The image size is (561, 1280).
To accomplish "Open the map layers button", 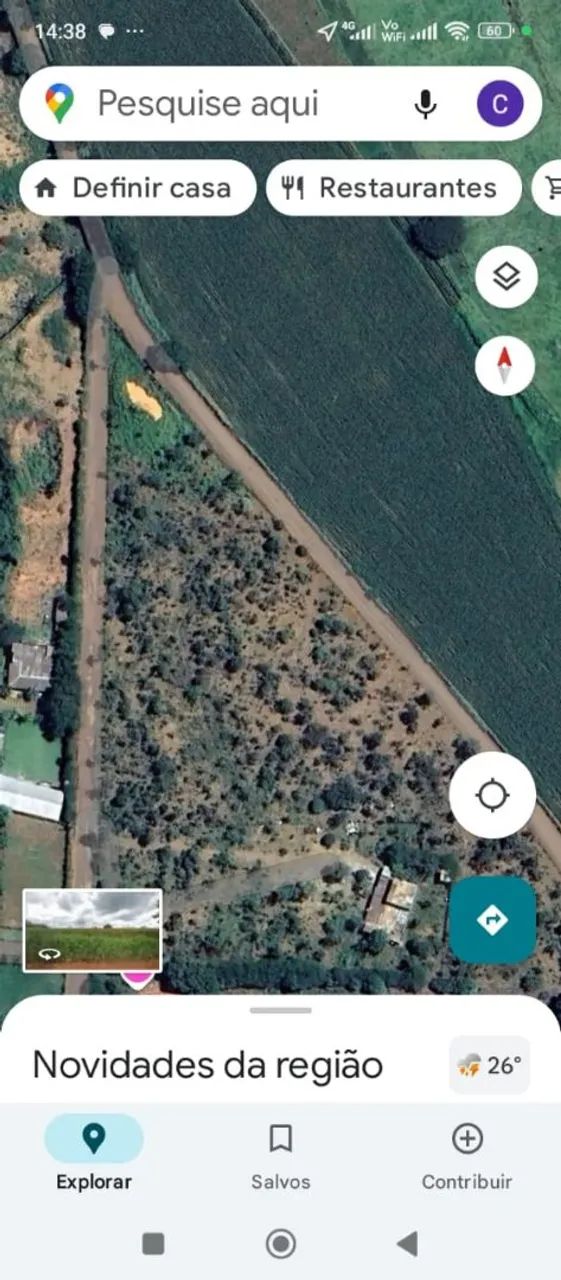I will (x=506, y=276).
